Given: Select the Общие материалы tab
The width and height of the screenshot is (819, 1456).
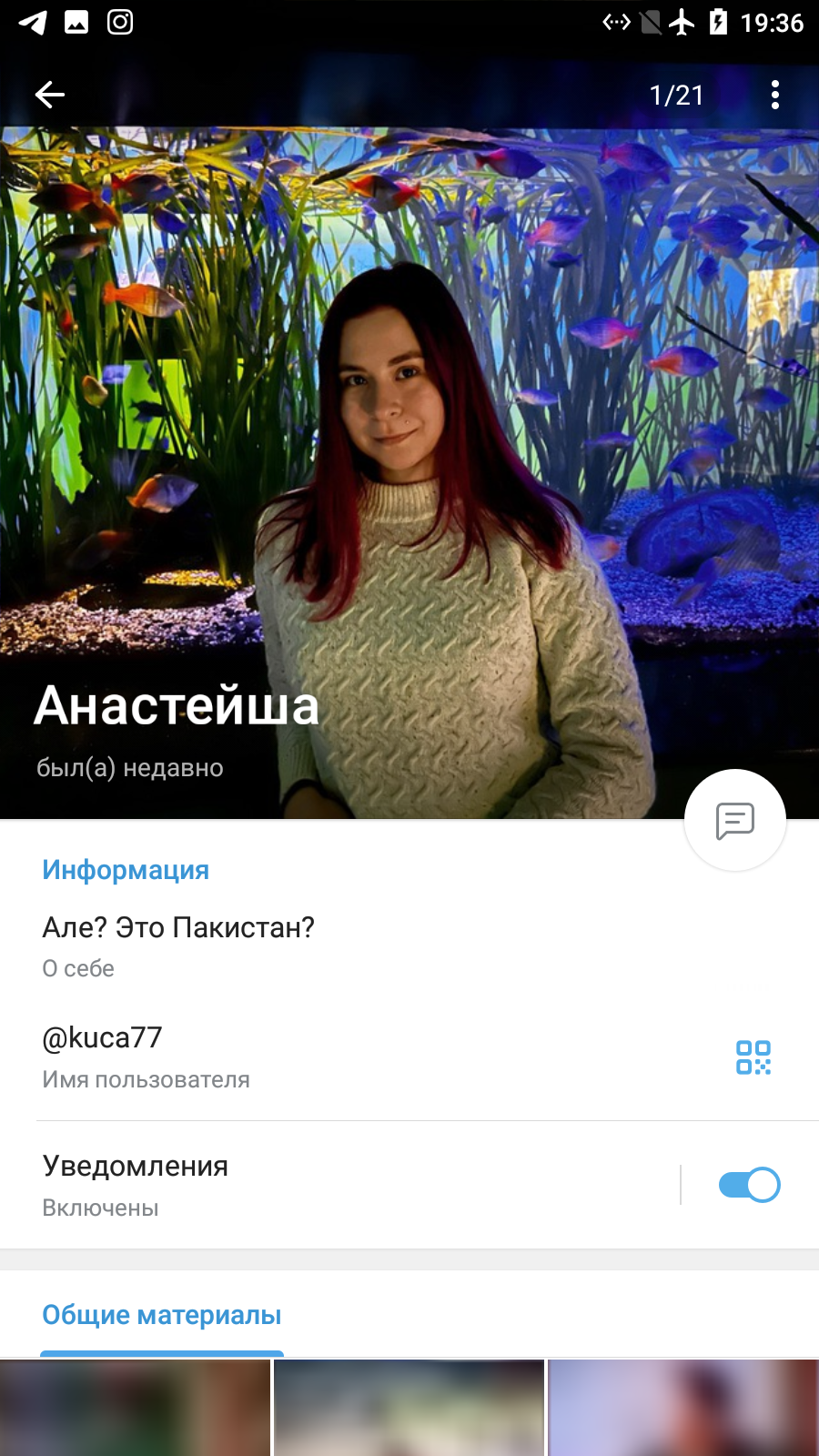Looking at the screenshot, I should [x=162, y=1316].
